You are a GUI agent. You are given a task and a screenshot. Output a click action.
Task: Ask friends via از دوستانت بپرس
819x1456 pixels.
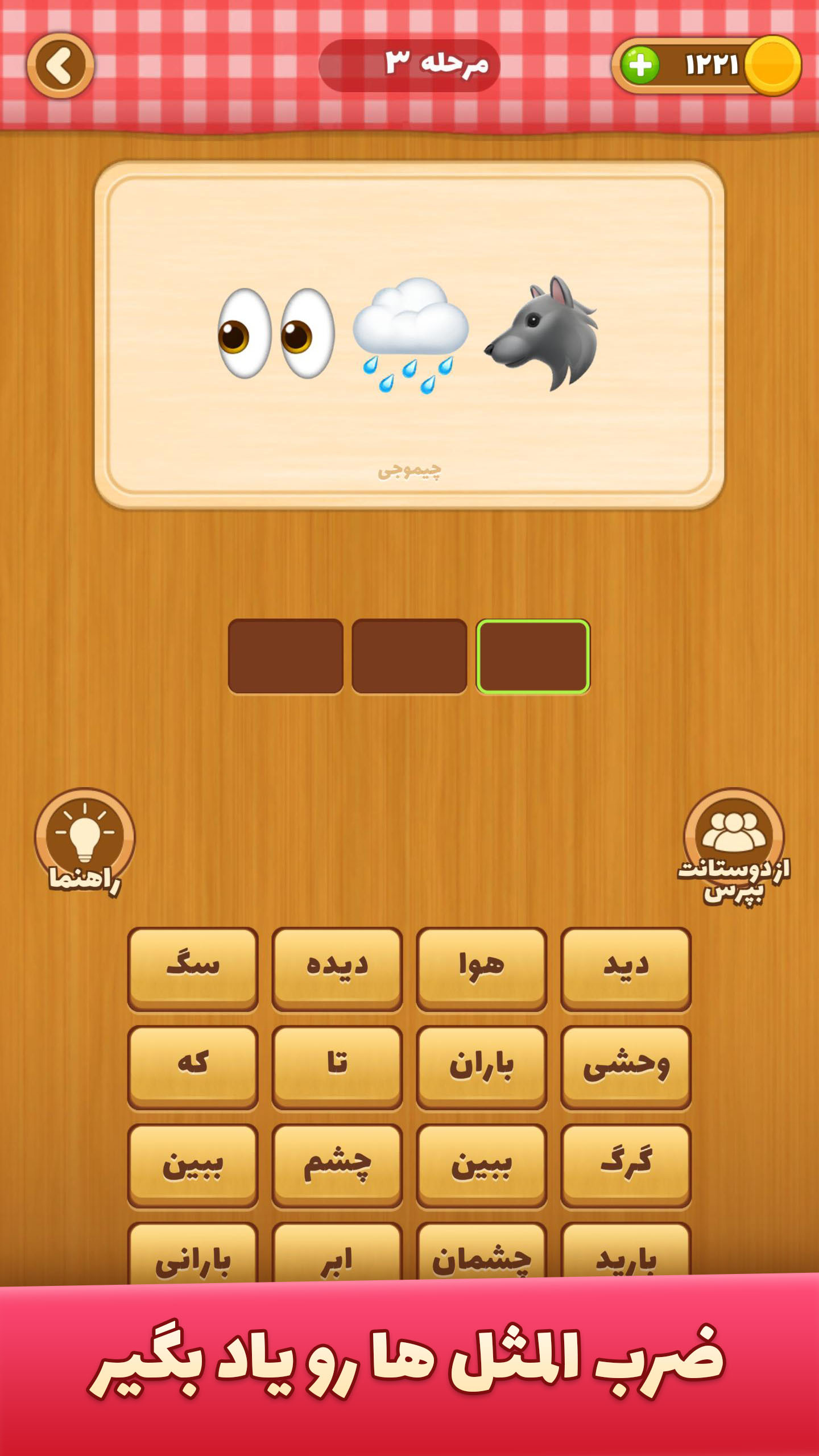pos(734,843)
